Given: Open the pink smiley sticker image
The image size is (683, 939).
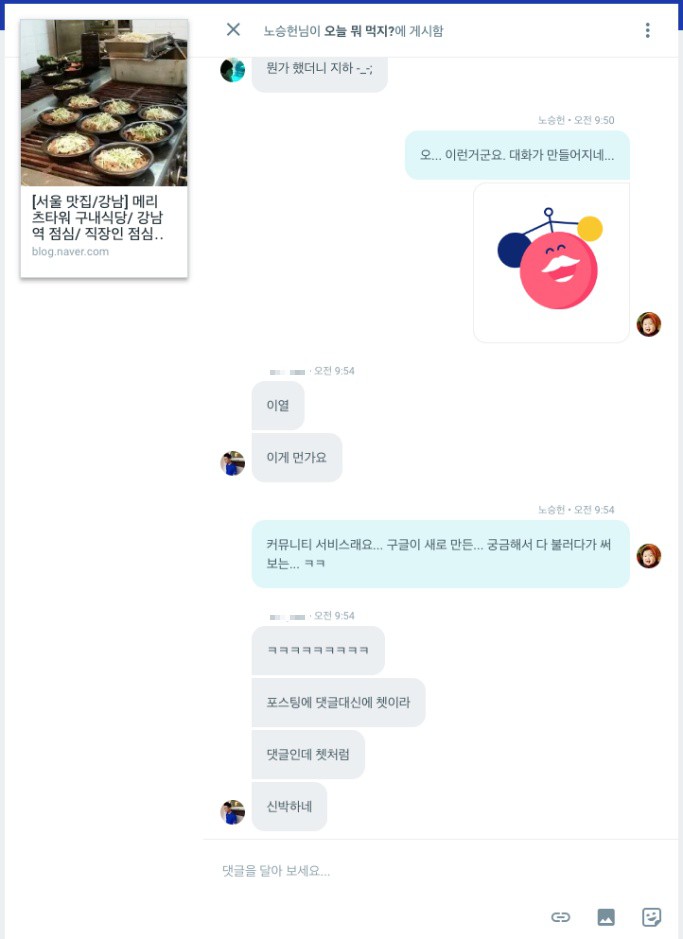Looking at the screenshot, I should pyautogui.click(x=551, y=262).
